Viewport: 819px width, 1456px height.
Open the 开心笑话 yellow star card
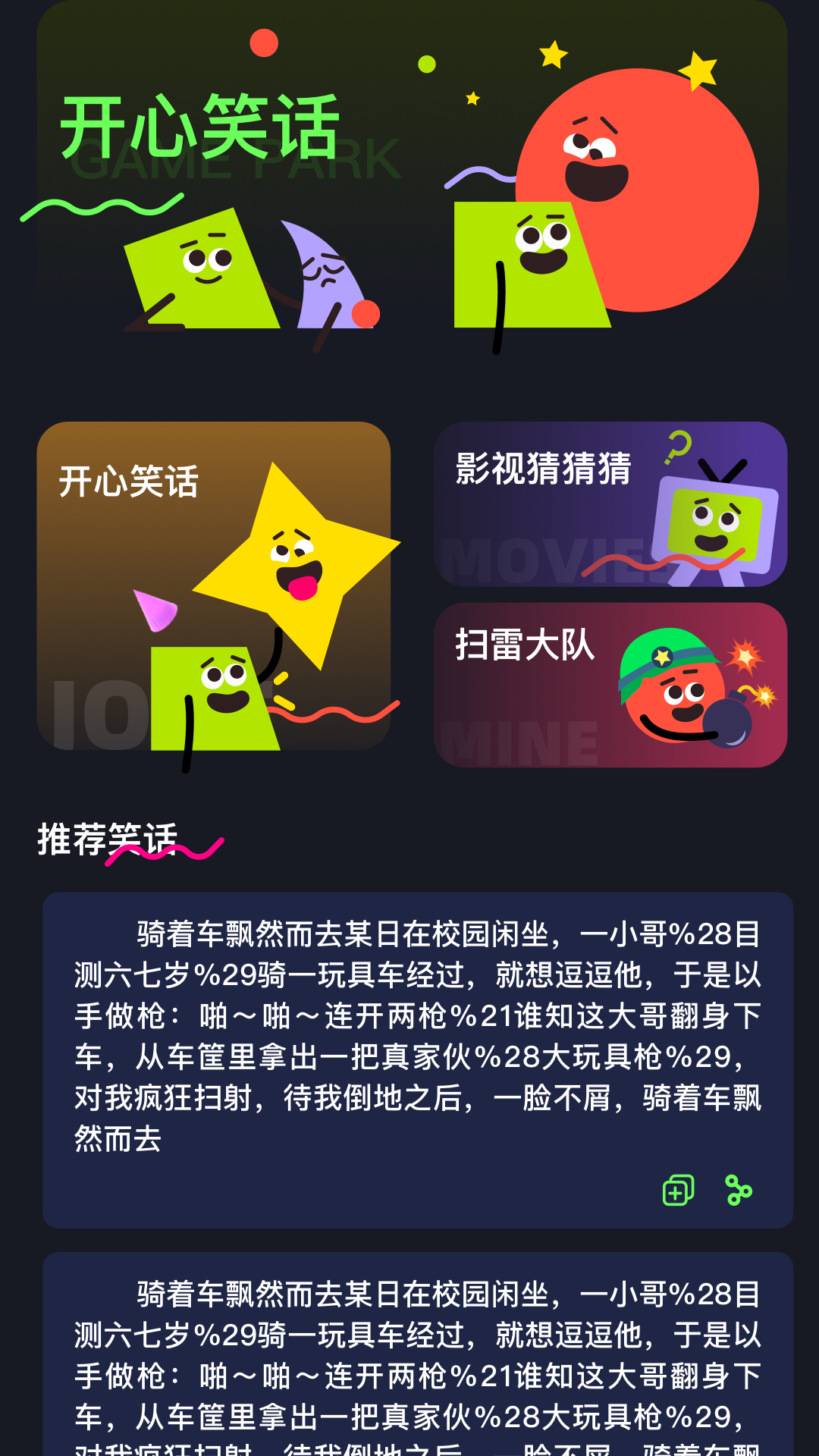213,585
